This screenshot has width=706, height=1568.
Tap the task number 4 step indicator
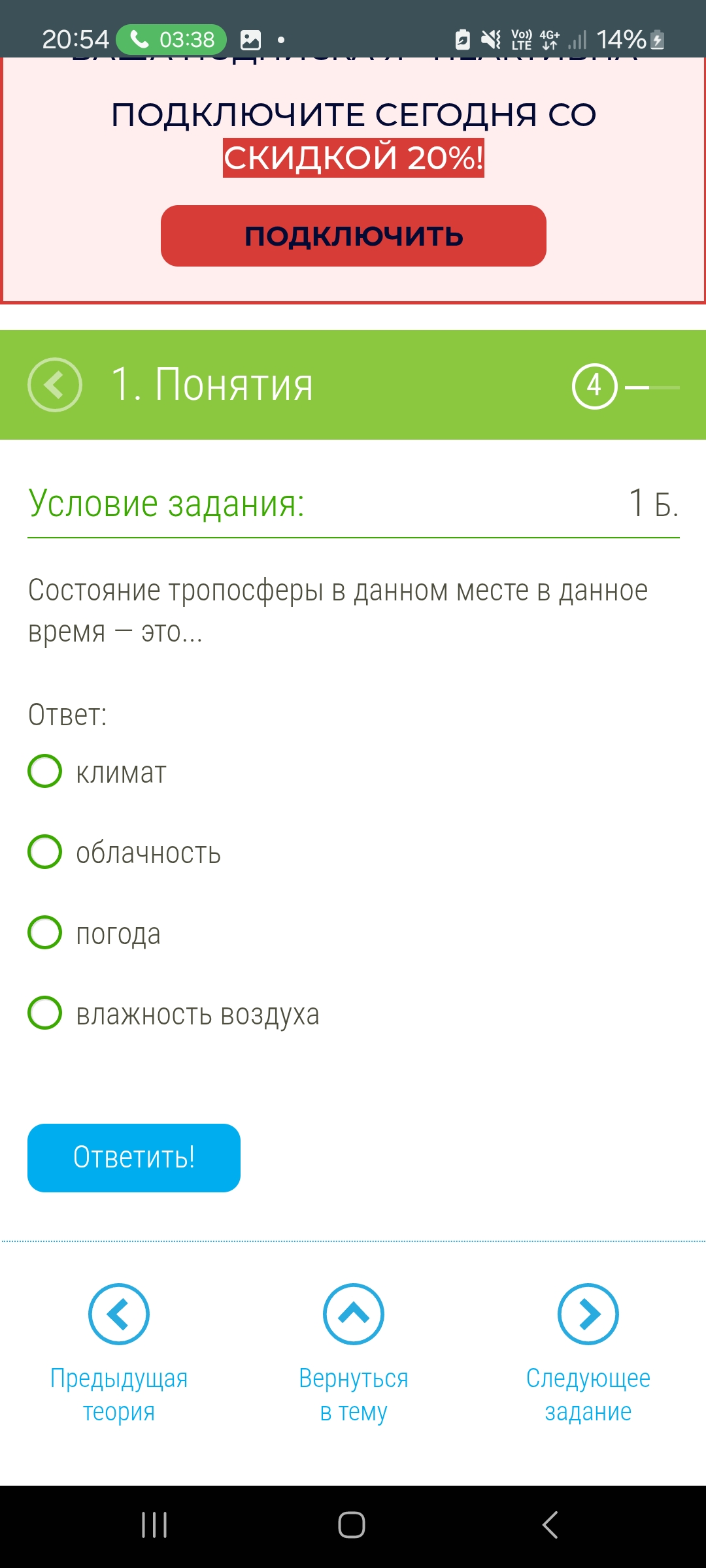[x=594, y=386]
